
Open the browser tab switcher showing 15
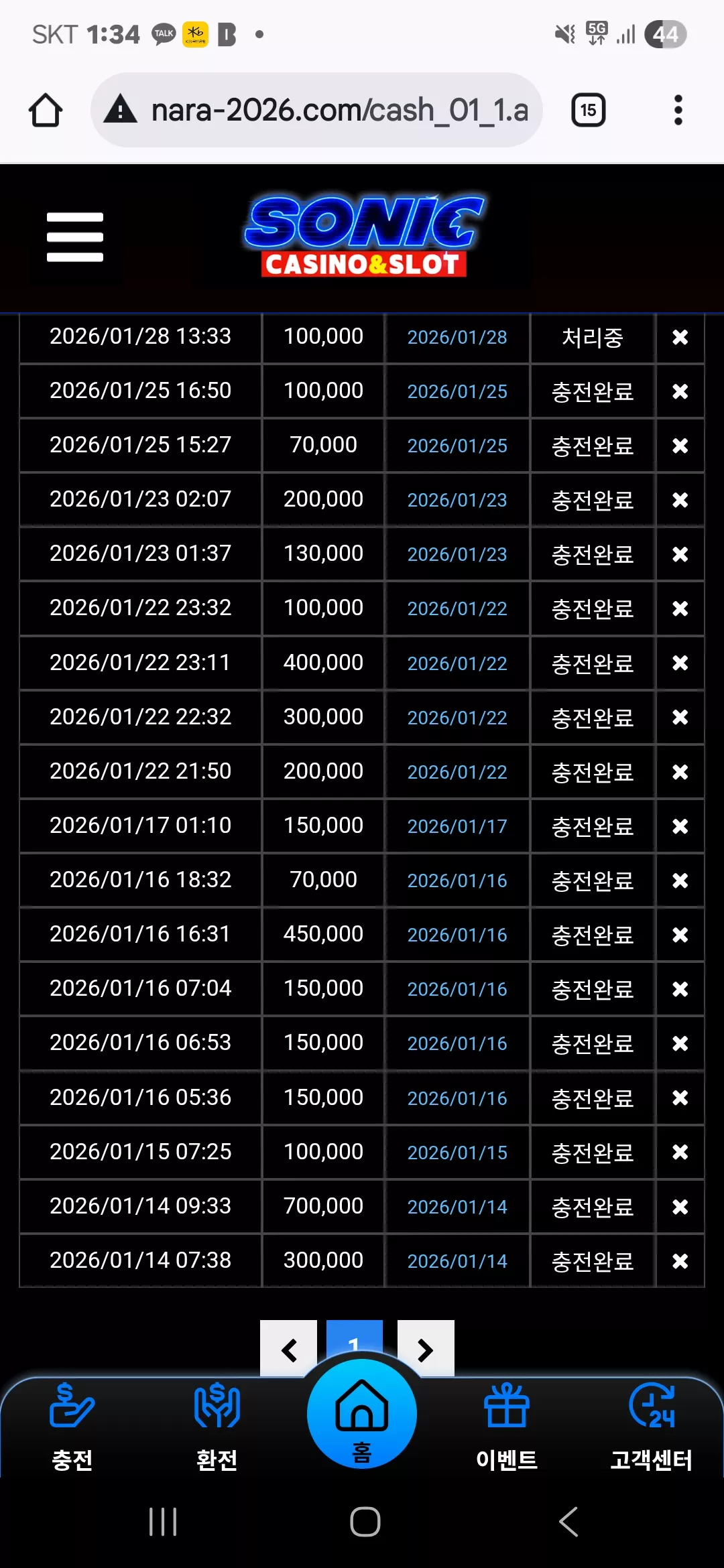coord(589,110)
